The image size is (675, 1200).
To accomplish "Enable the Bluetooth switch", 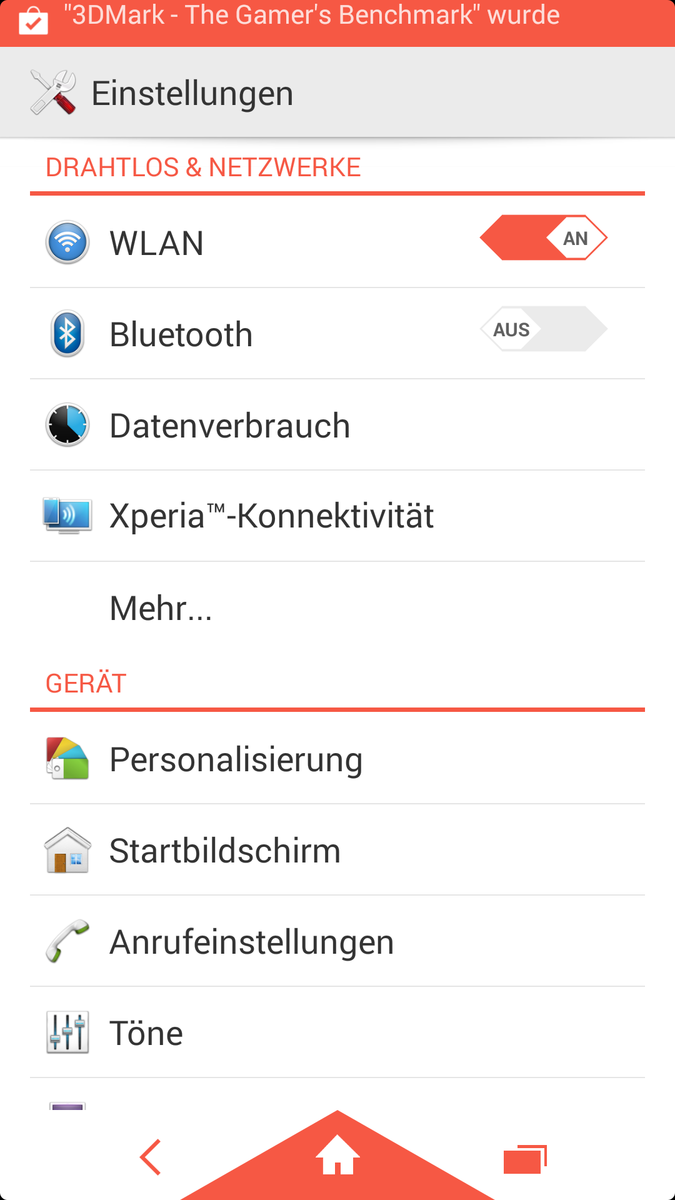I will click(543, 330).
